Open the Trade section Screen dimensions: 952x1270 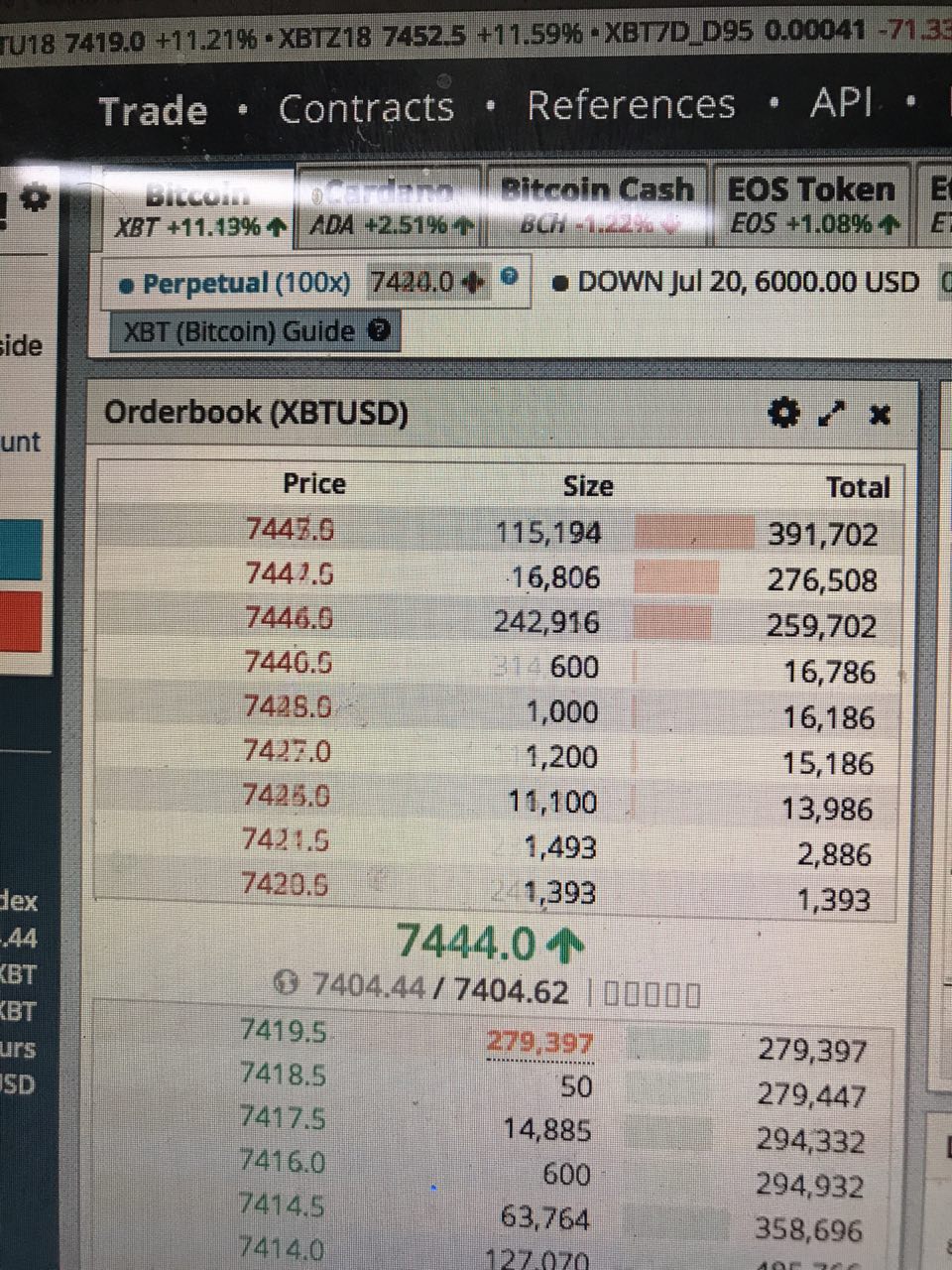pos(153,110)
